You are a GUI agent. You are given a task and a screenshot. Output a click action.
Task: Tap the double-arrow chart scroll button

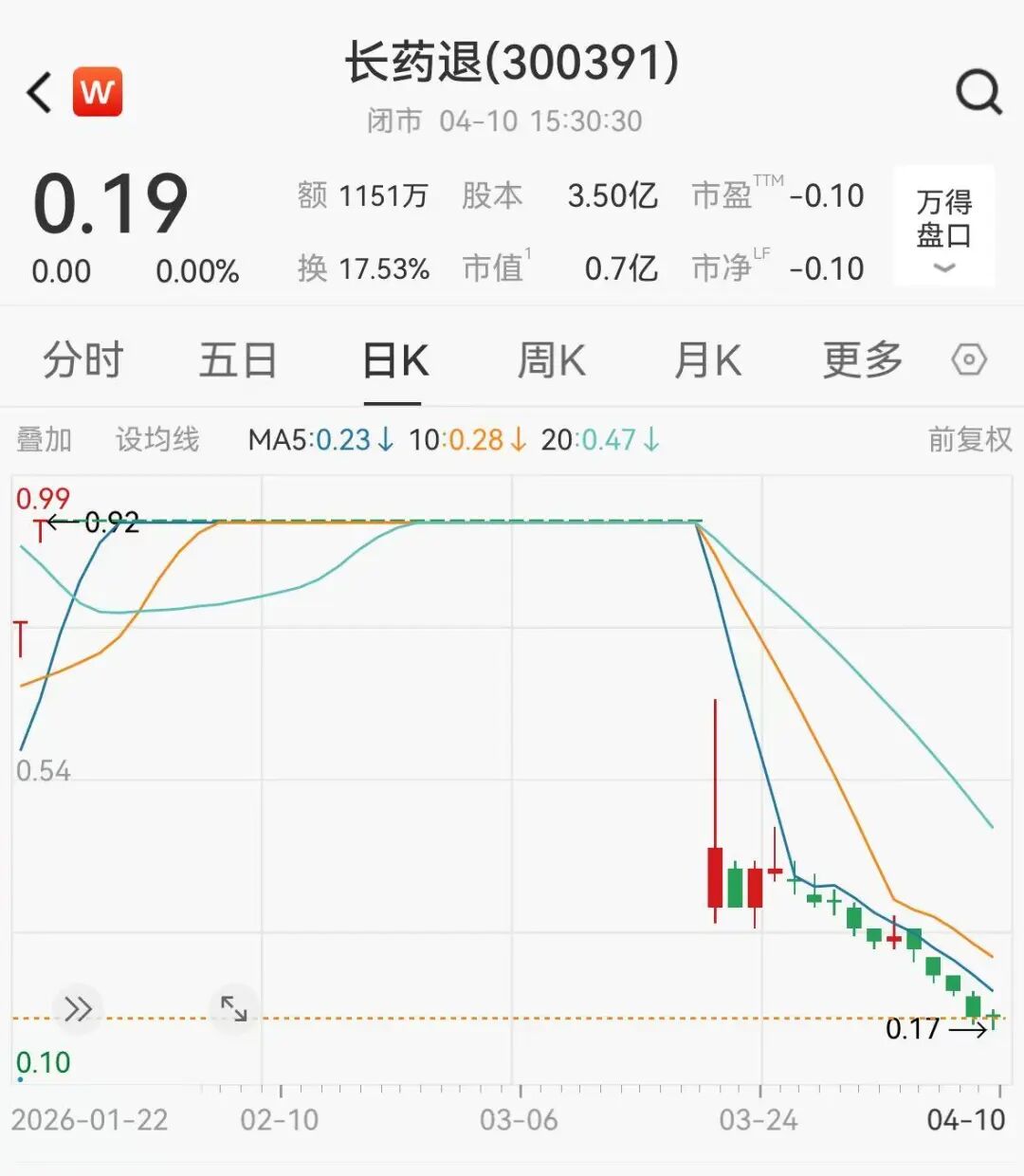pyautogui.click(x=78, y=1008)
